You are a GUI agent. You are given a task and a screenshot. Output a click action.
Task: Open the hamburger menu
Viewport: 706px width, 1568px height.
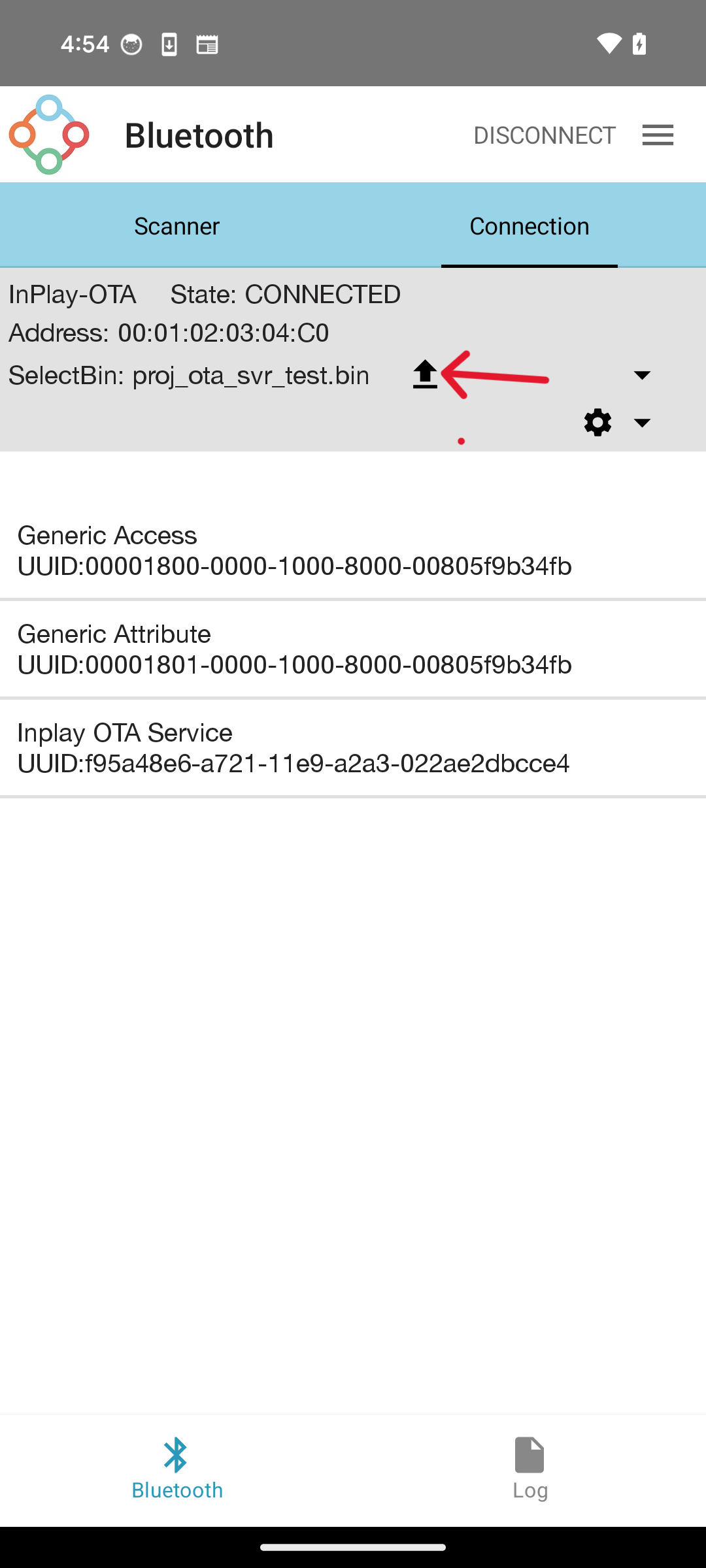tap(658, 135)
